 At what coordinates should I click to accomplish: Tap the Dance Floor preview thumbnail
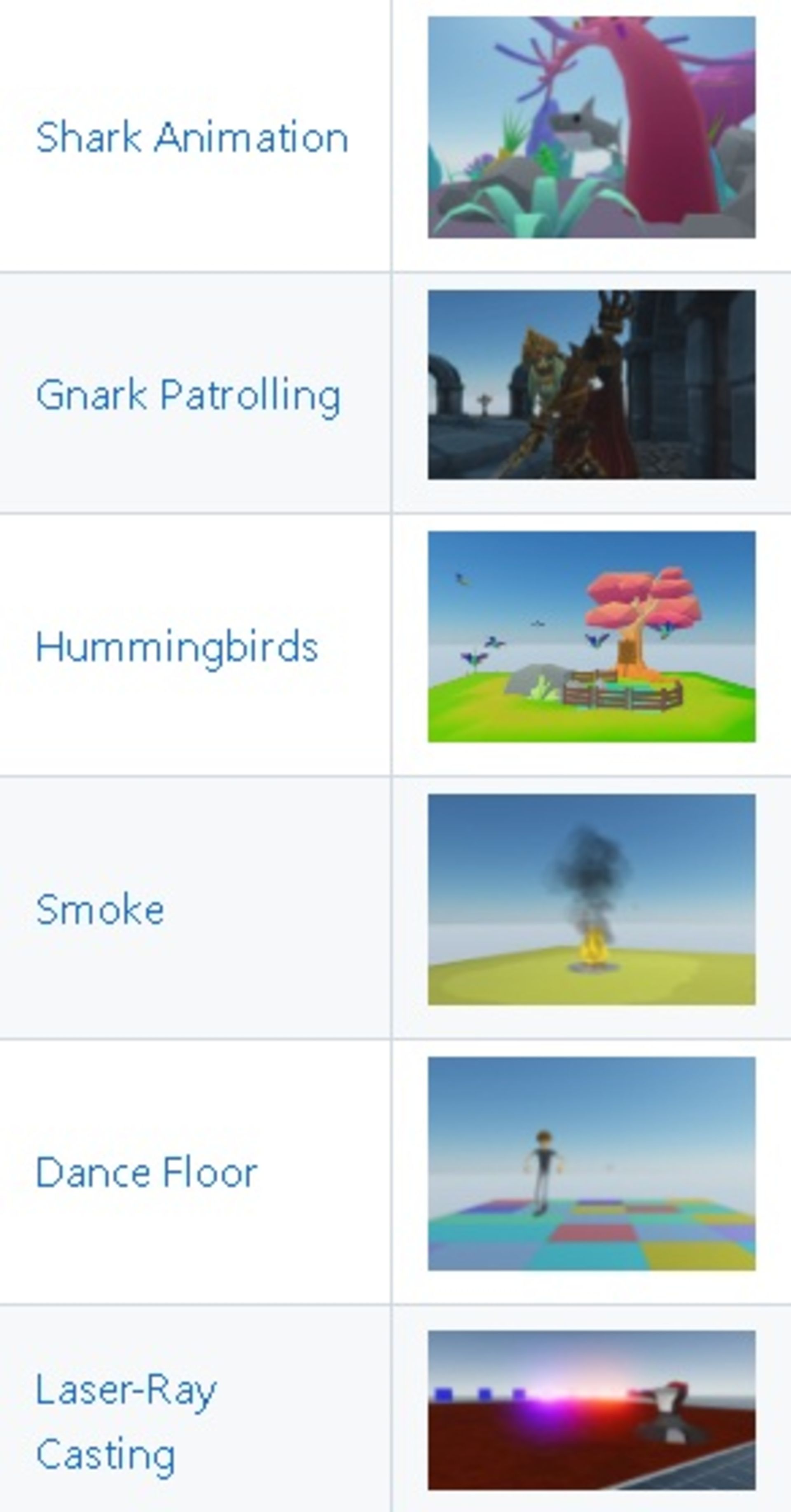click(592, 1163)
